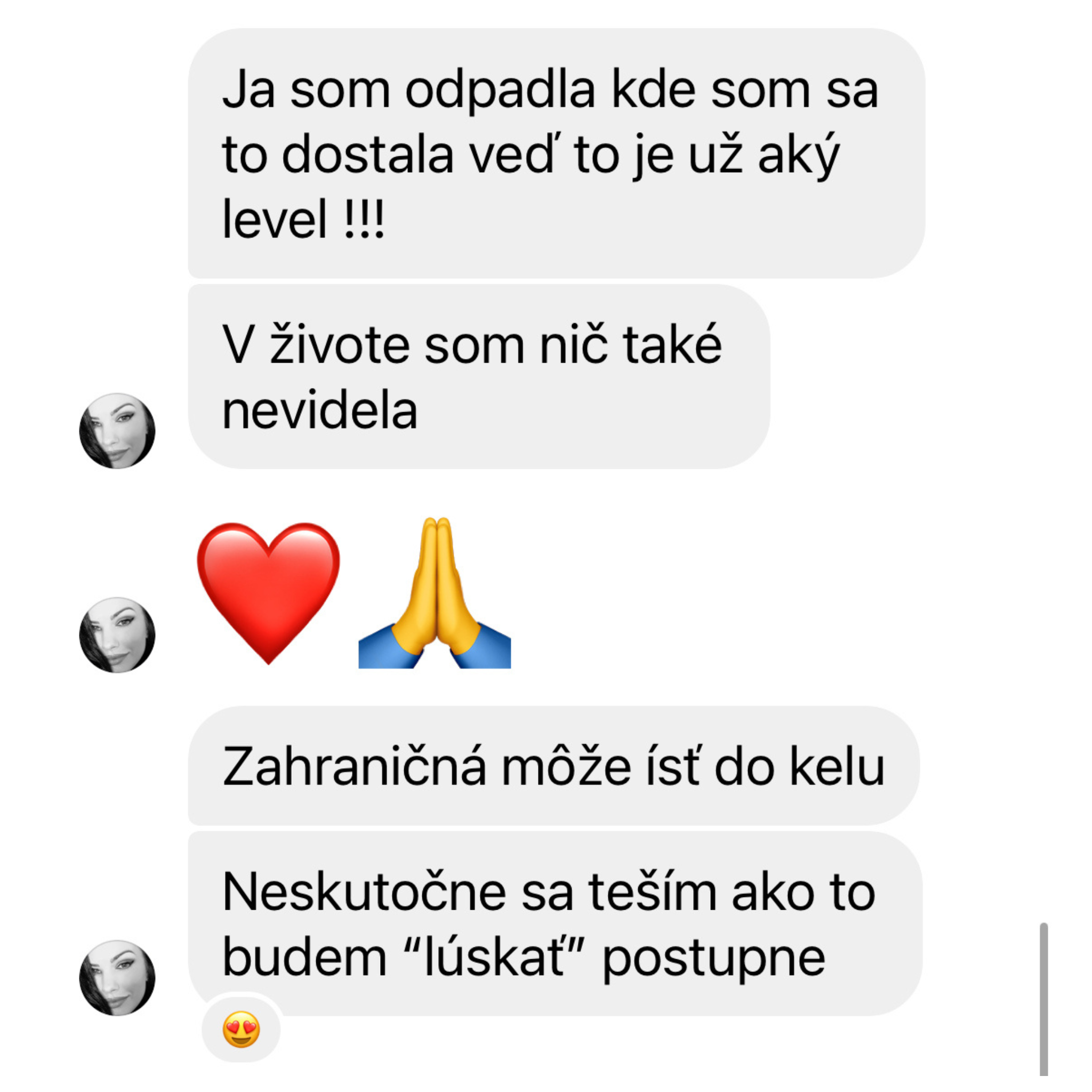This screenshot has height=1092, width=1092.
Task: View the heart-eyes reaction under the last message
Action: coord(242,1029)
